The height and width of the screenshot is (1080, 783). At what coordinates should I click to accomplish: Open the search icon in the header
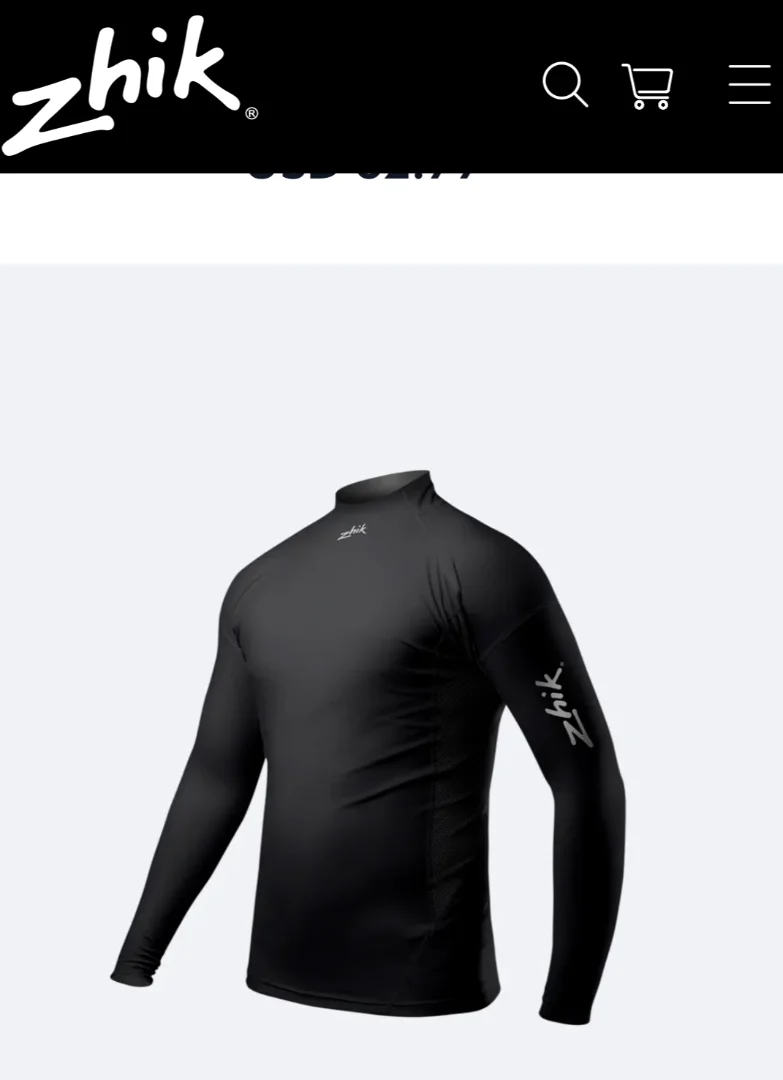pos(565,85)
